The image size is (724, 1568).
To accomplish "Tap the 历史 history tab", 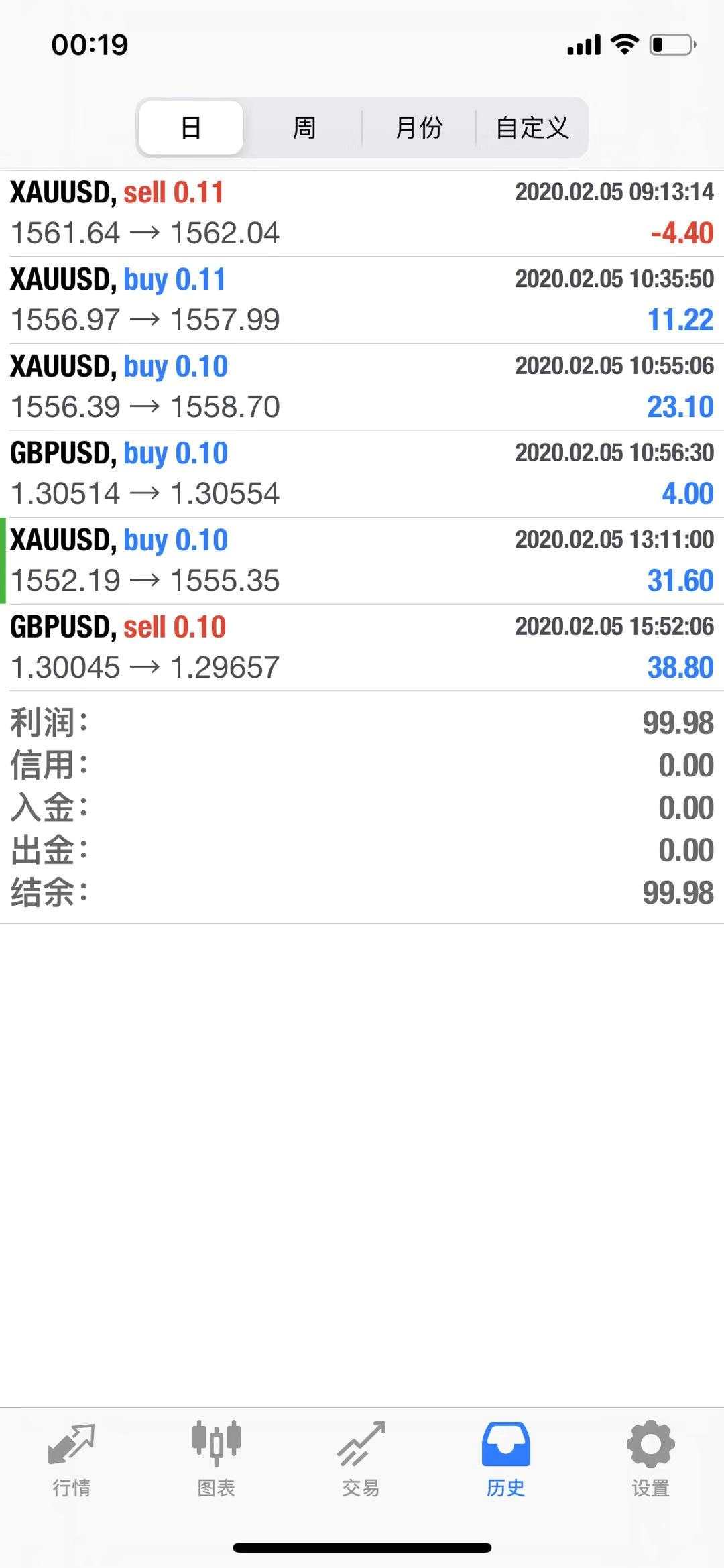I will coord(506,1459).
